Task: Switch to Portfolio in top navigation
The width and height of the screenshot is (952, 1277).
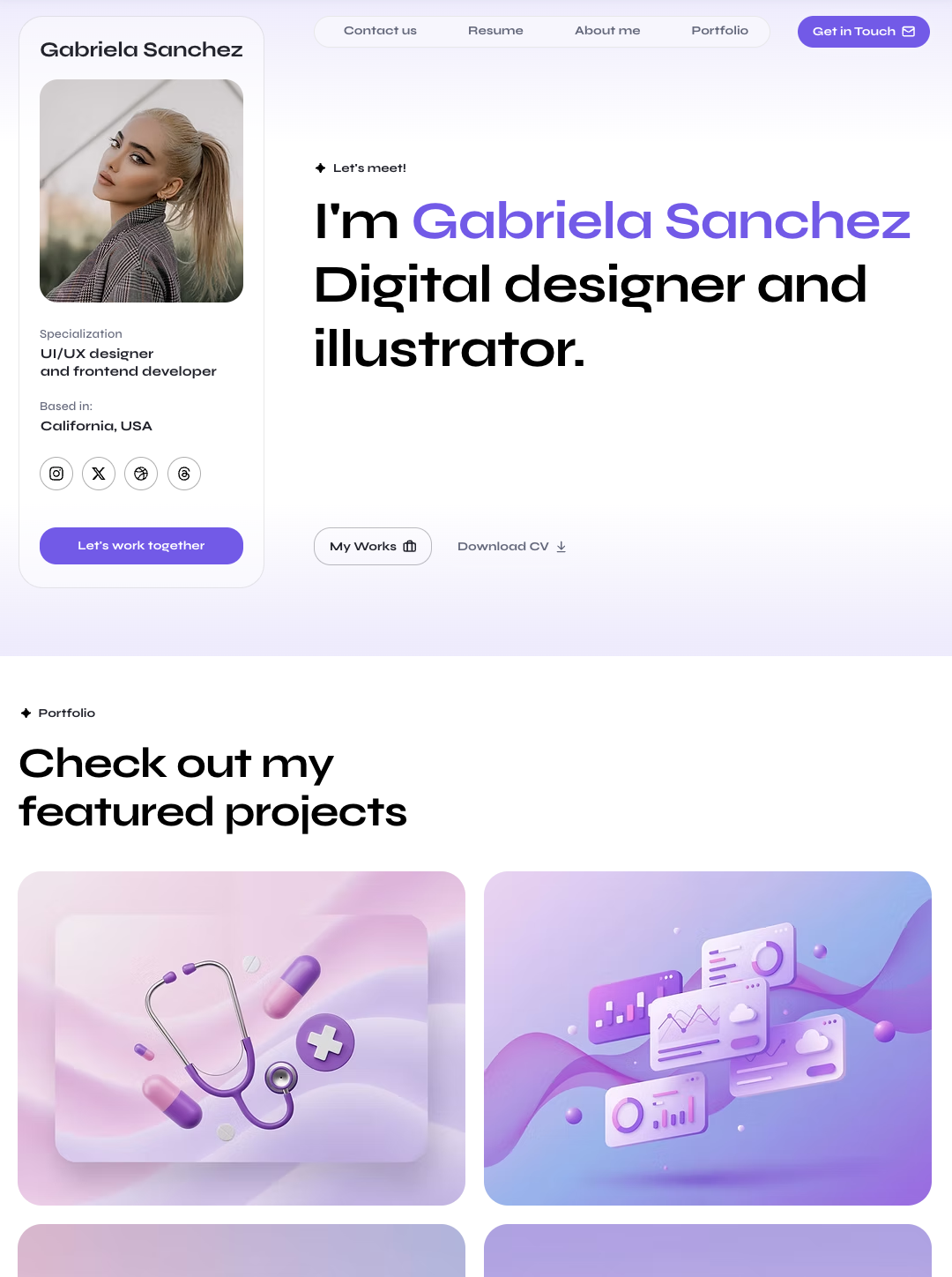Action: (x=719, y=31)
